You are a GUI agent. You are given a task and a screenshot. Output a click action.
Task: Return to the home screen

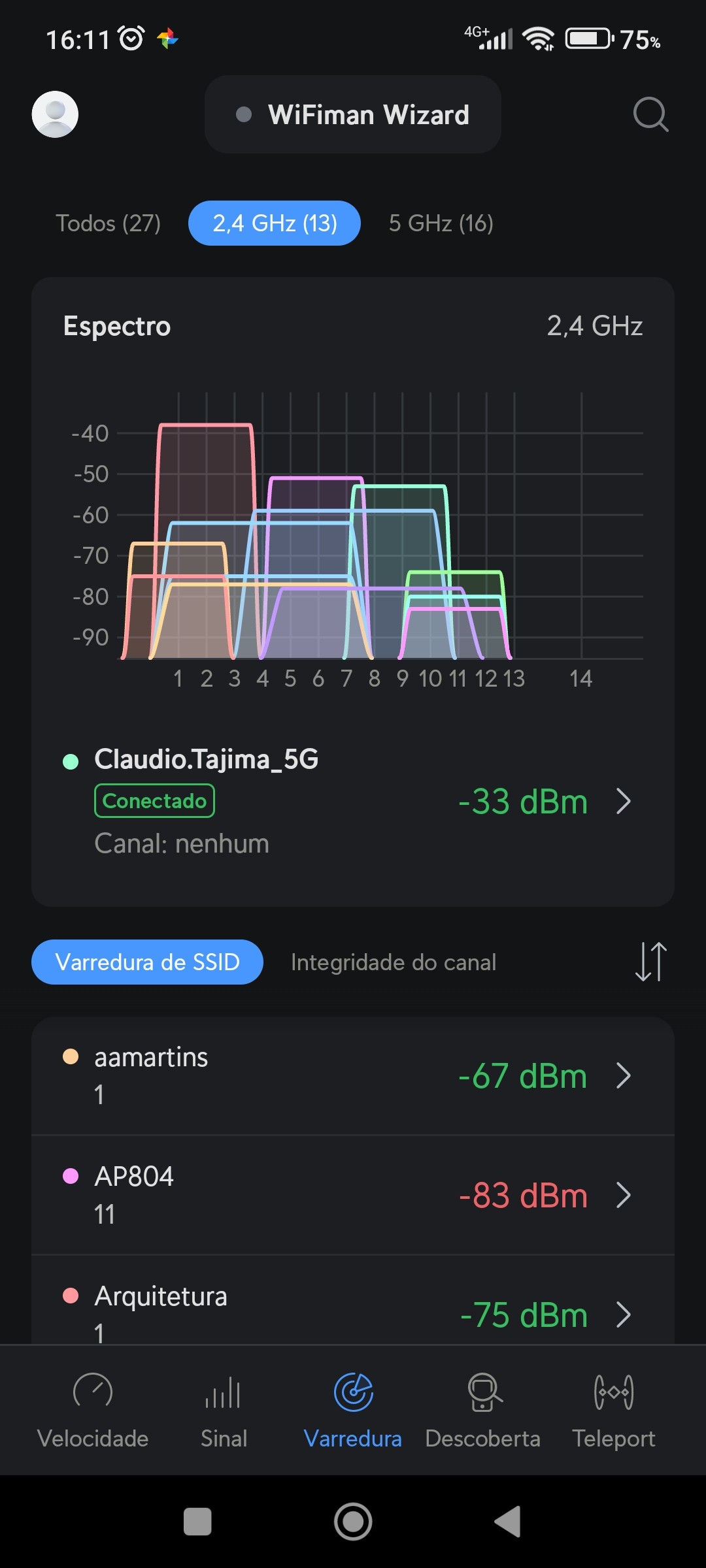pos(353,1522)
